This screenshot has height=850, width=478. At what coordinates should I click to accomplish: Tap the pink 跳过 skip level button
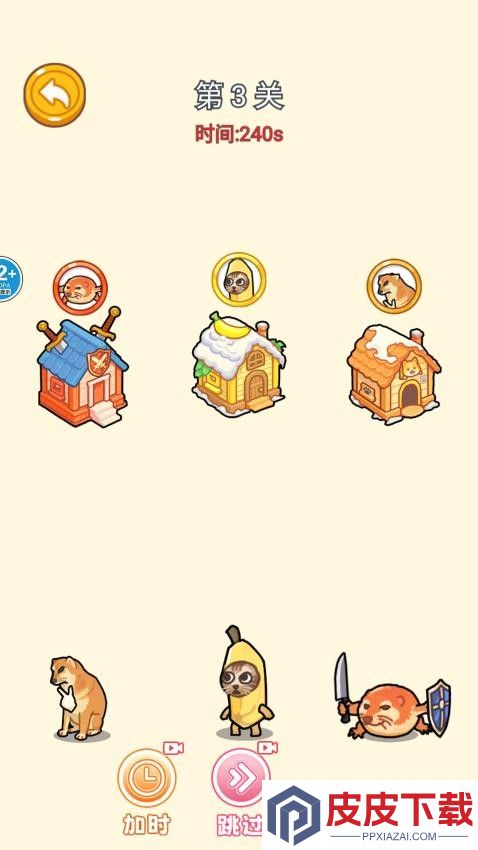(x=241, y=778)
